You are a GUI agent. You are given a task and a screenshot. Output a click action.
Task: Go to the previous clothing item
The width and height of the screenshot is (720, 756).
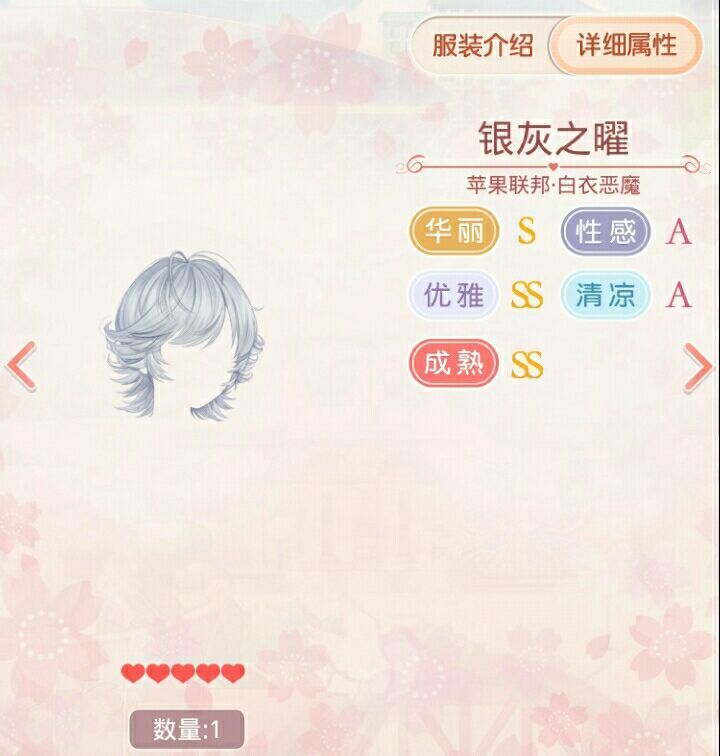[21, 366]
